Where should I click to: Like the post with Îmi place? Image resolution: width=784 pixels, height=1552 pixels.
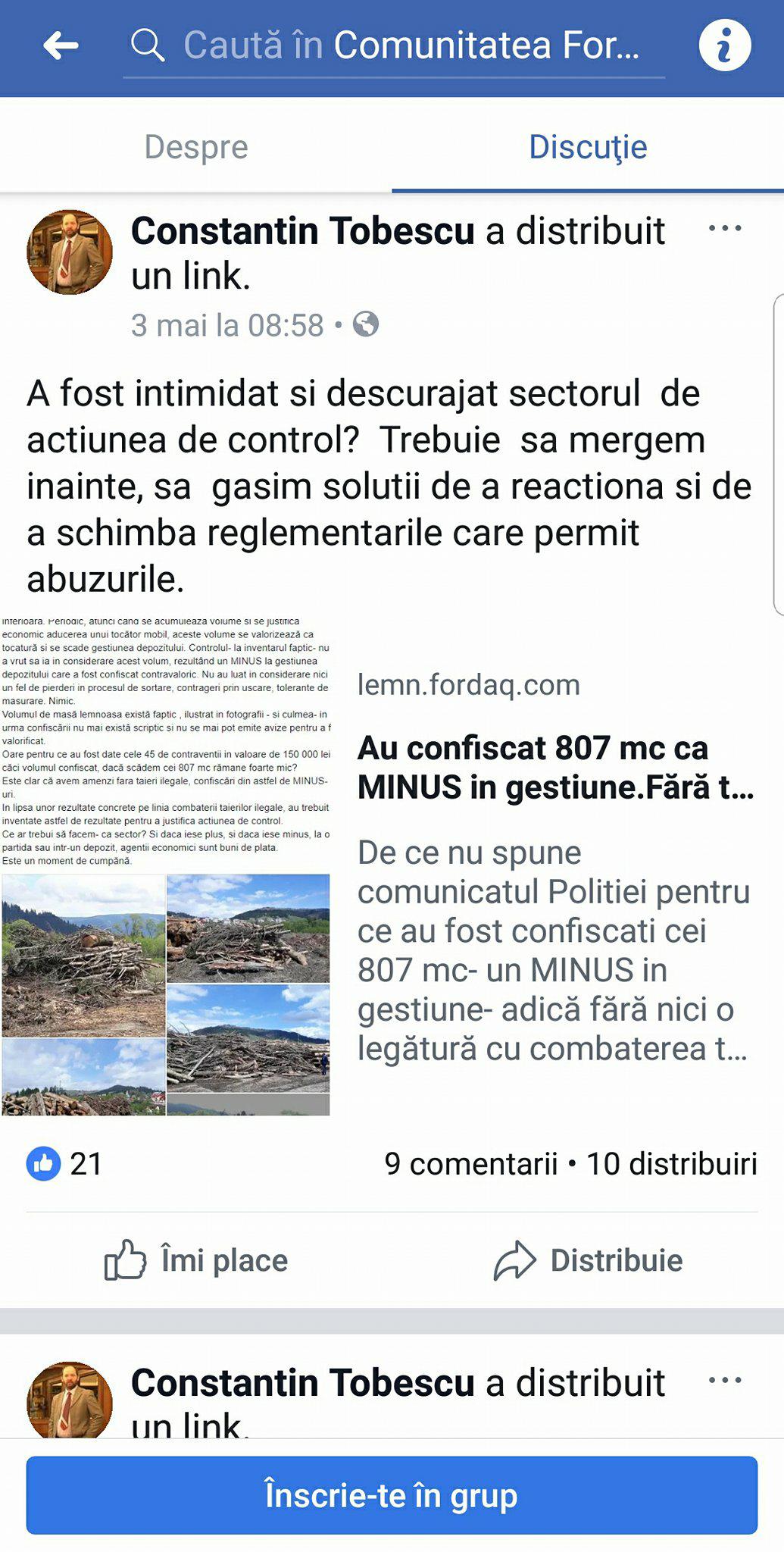(196, 1260)
